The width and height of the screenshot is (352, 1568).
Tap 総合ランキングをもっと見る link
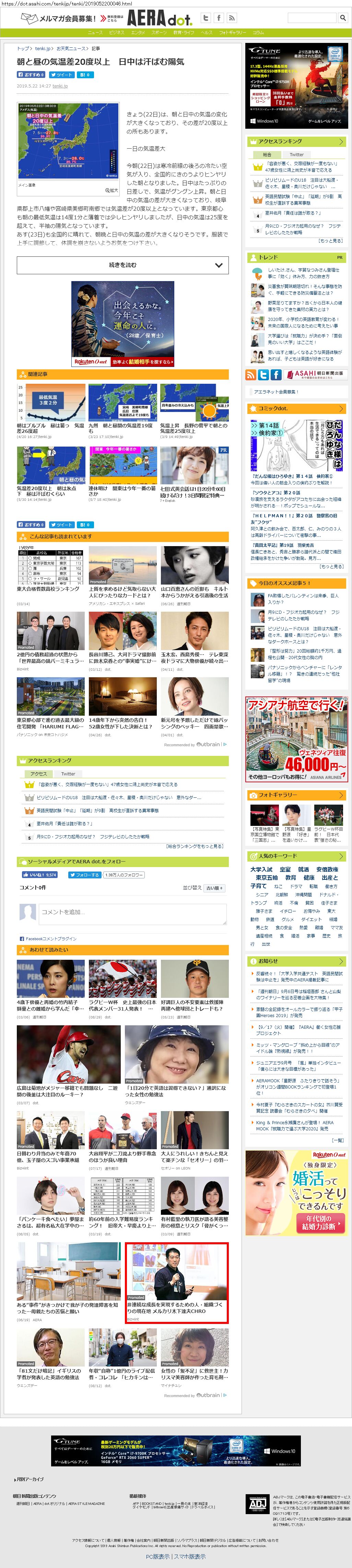pyautogui.click(x=195, y=846)
